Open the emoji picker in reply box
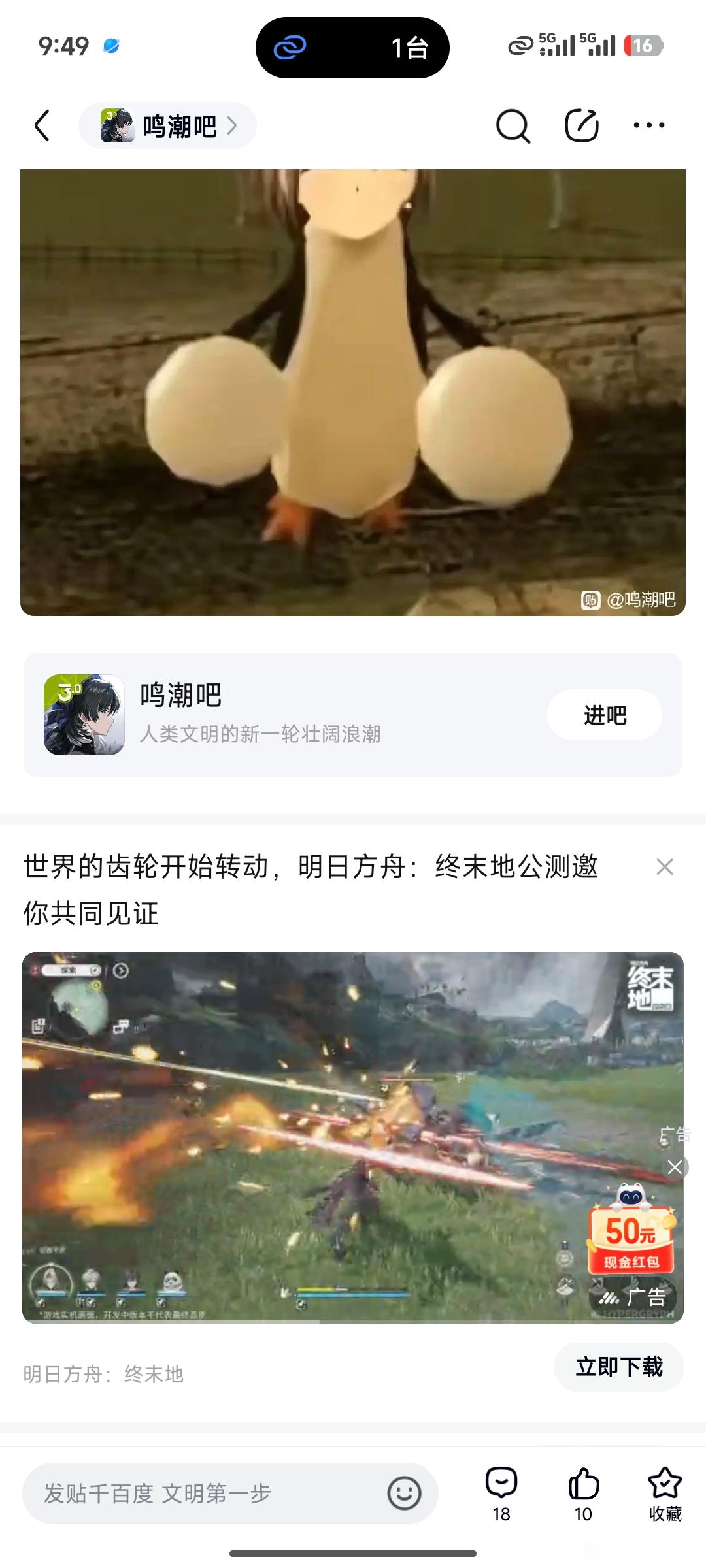The height and width of the screenshot is (1568, 706). pos(404,1494)
